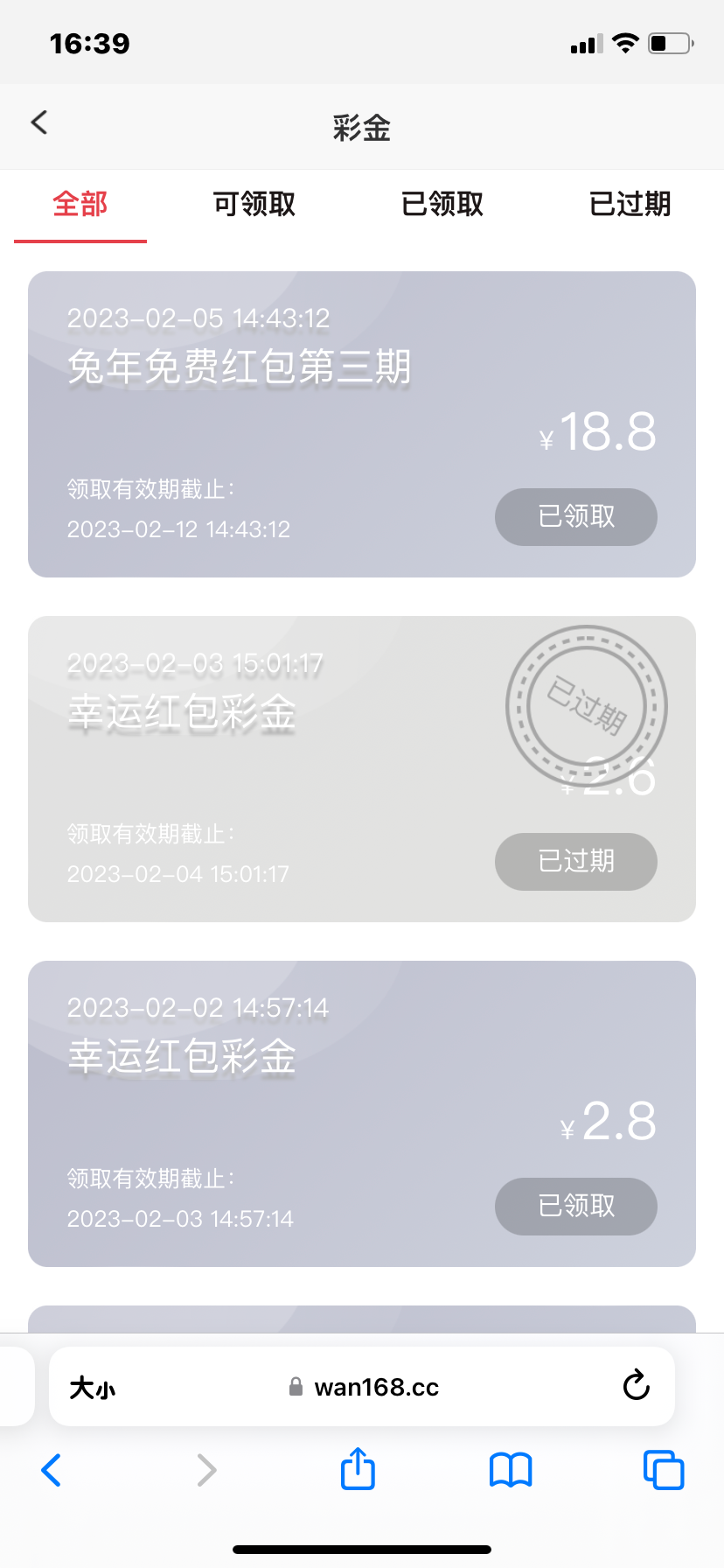The width and height of the screenshot is (724, 1568).
Task: Show the 已过期 tab
Action: pyautogui.click(x=630, y=205)
